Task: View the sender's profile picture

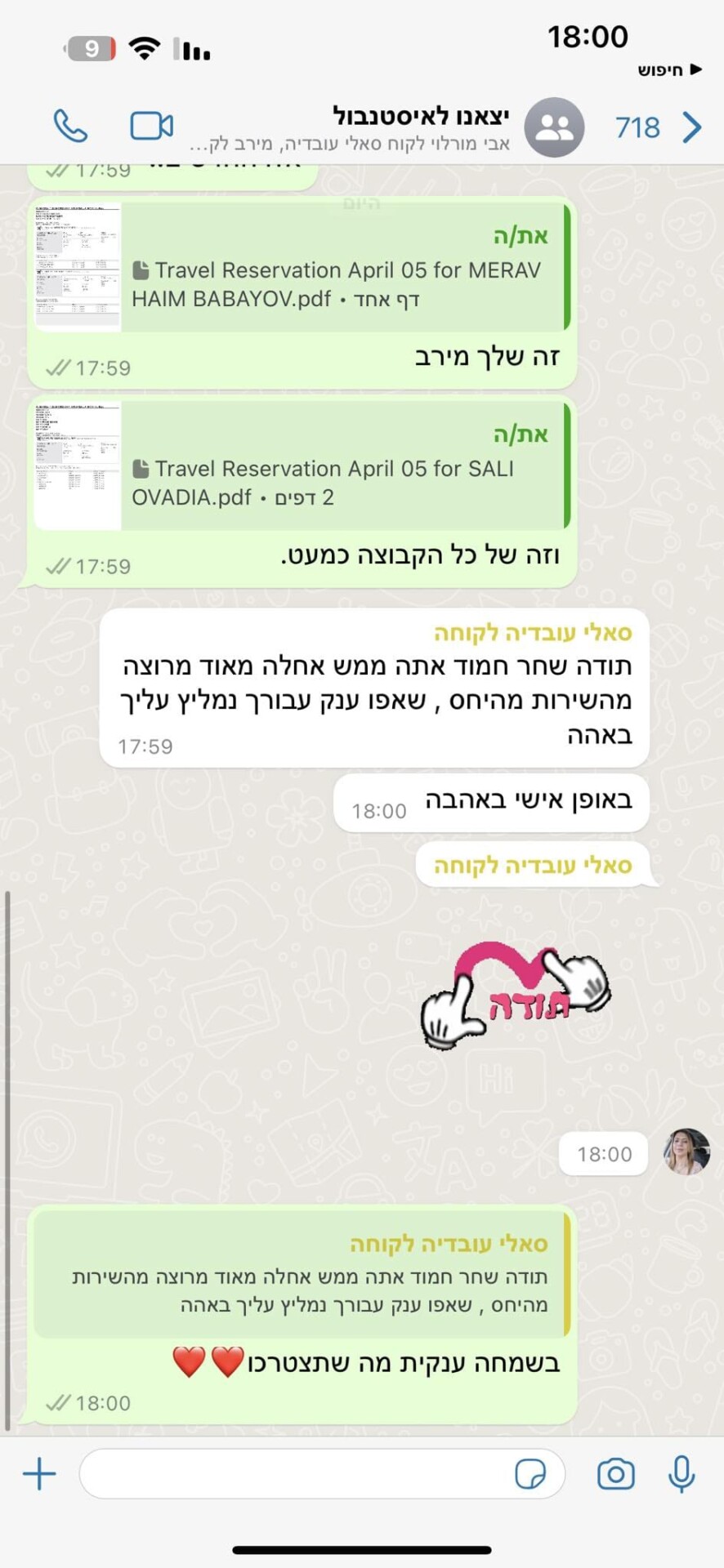Action: [x=686, y=1151]
